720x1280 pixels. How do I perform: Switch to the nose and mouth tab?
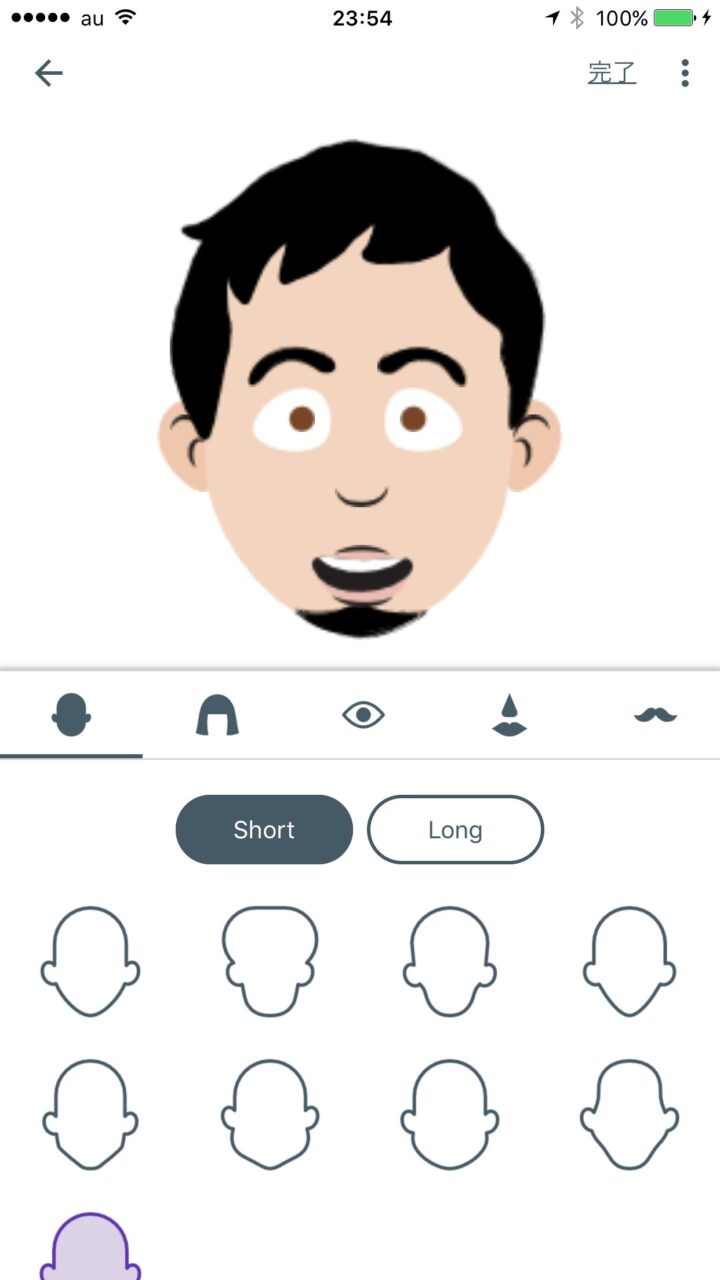509,715
